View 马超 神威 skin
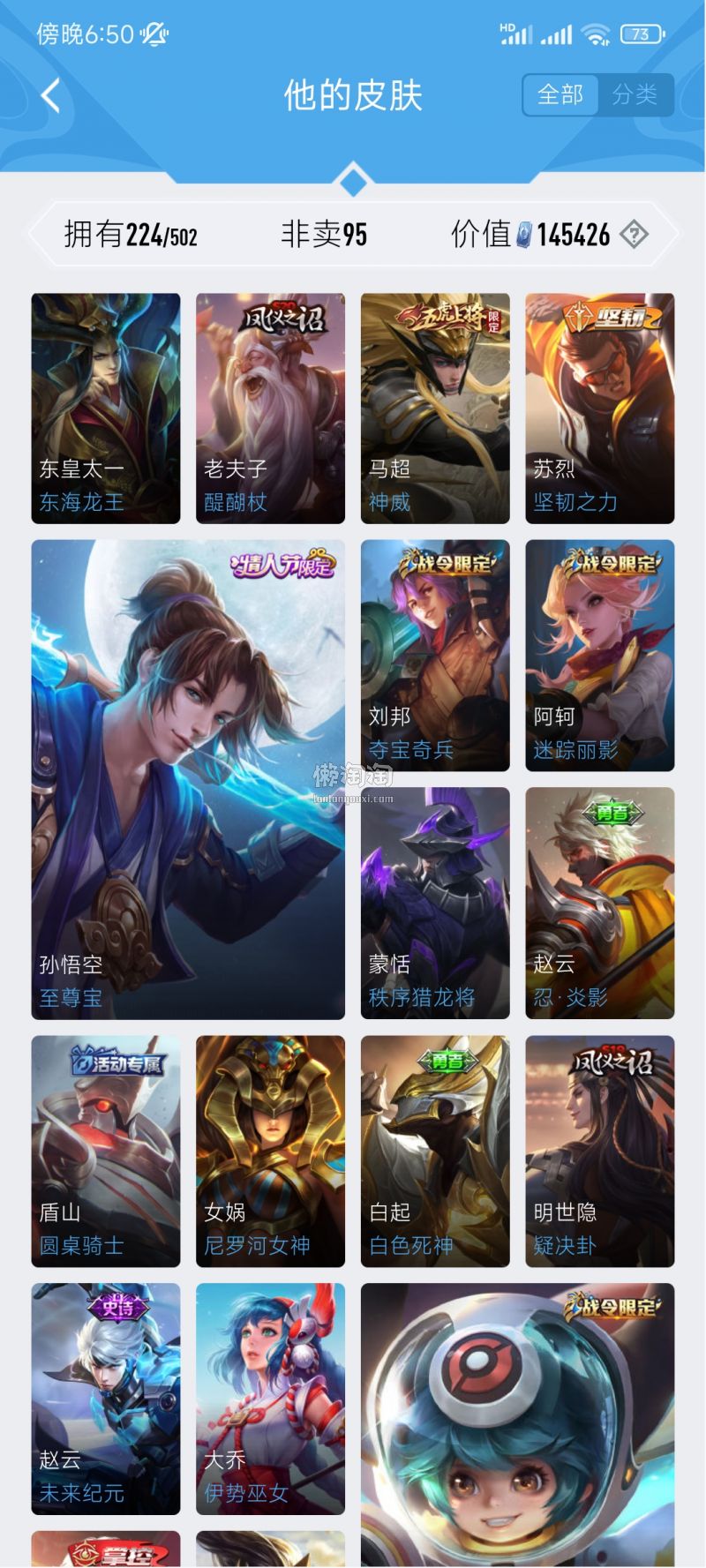Image resolution: width=706 pixels, height=1568 pixels. tap(435, 408)
